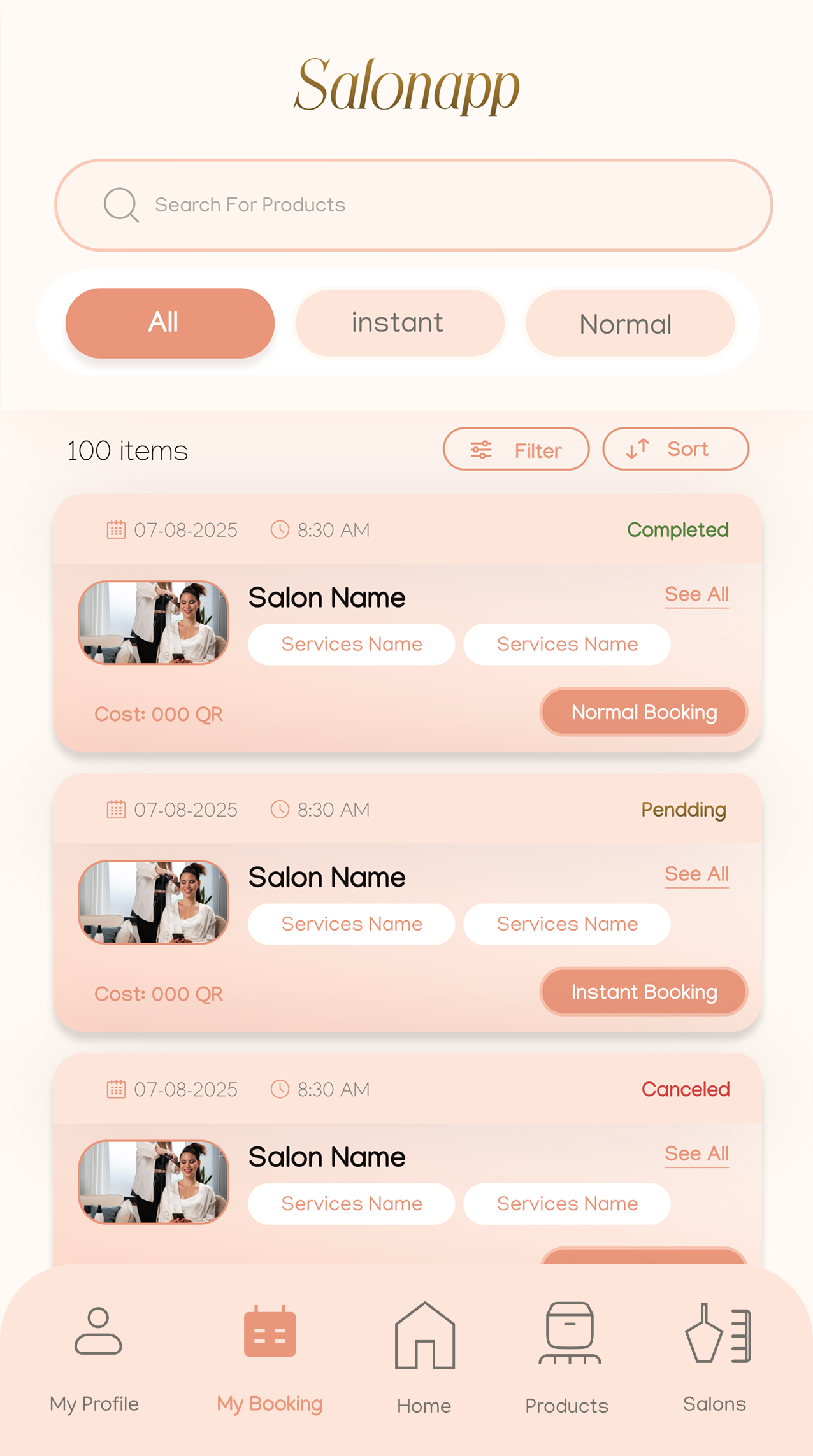Open the Filter options
813x1456 pixels.
(x=515, y=450)
